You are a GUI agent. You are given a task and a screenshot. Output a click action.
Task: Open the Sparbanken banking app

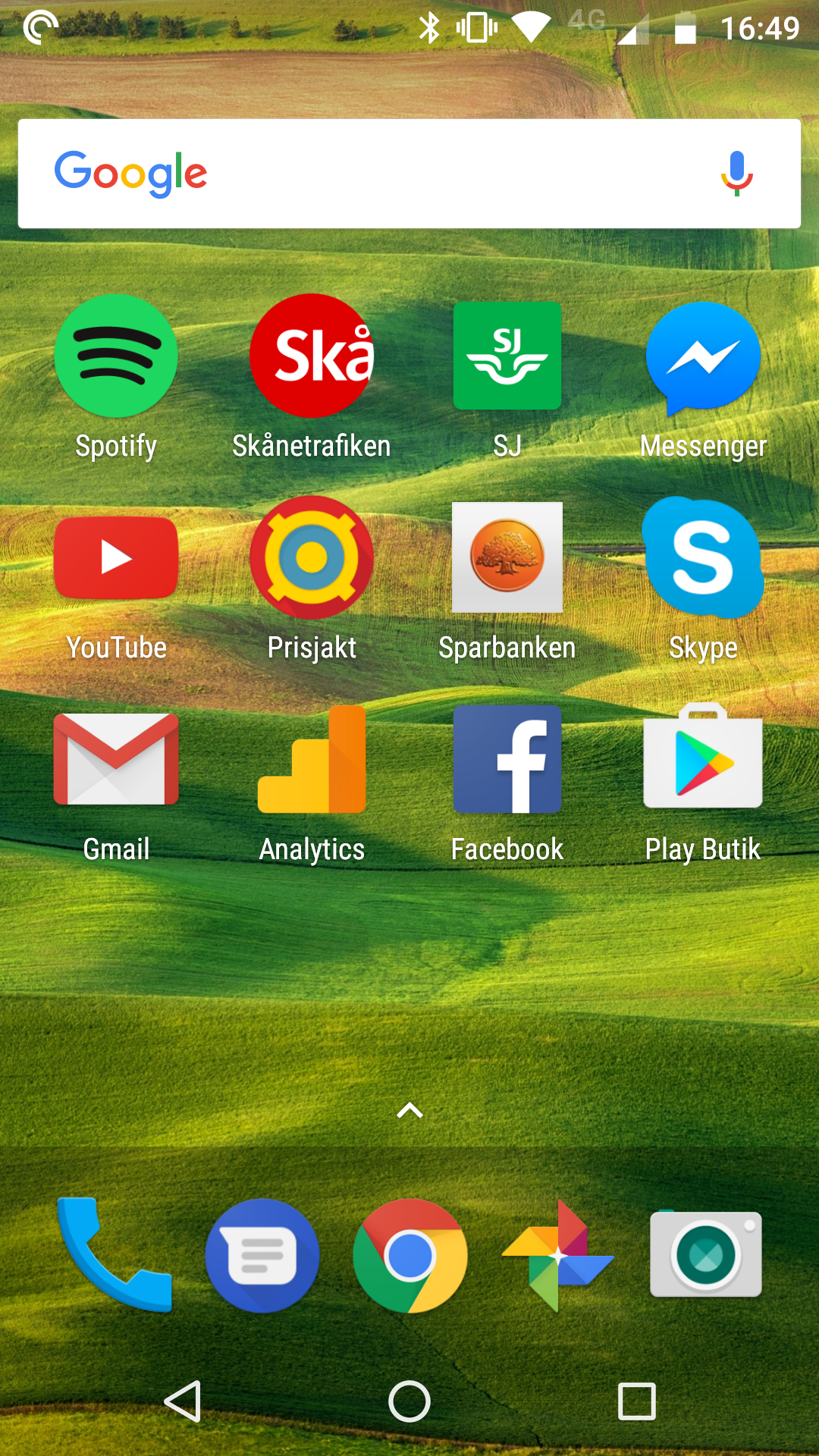pos(507,557)
